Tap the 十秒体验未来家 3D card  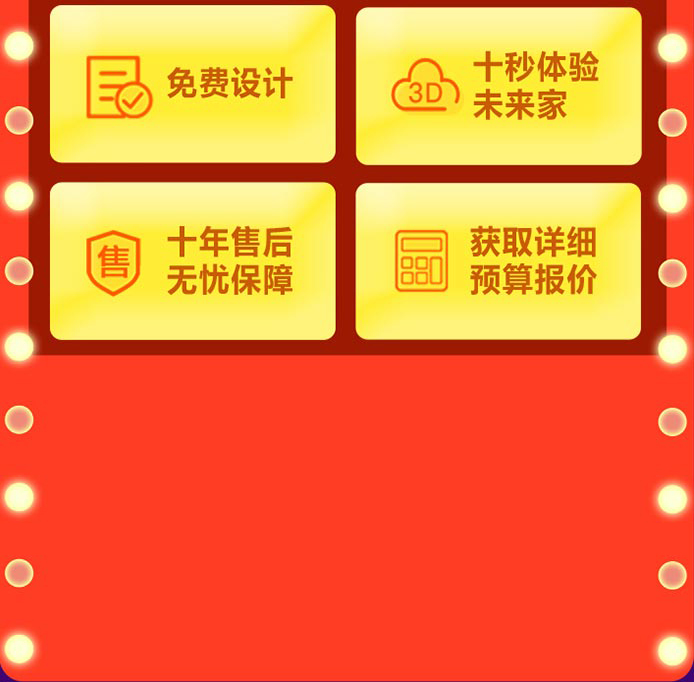point(498,86)
